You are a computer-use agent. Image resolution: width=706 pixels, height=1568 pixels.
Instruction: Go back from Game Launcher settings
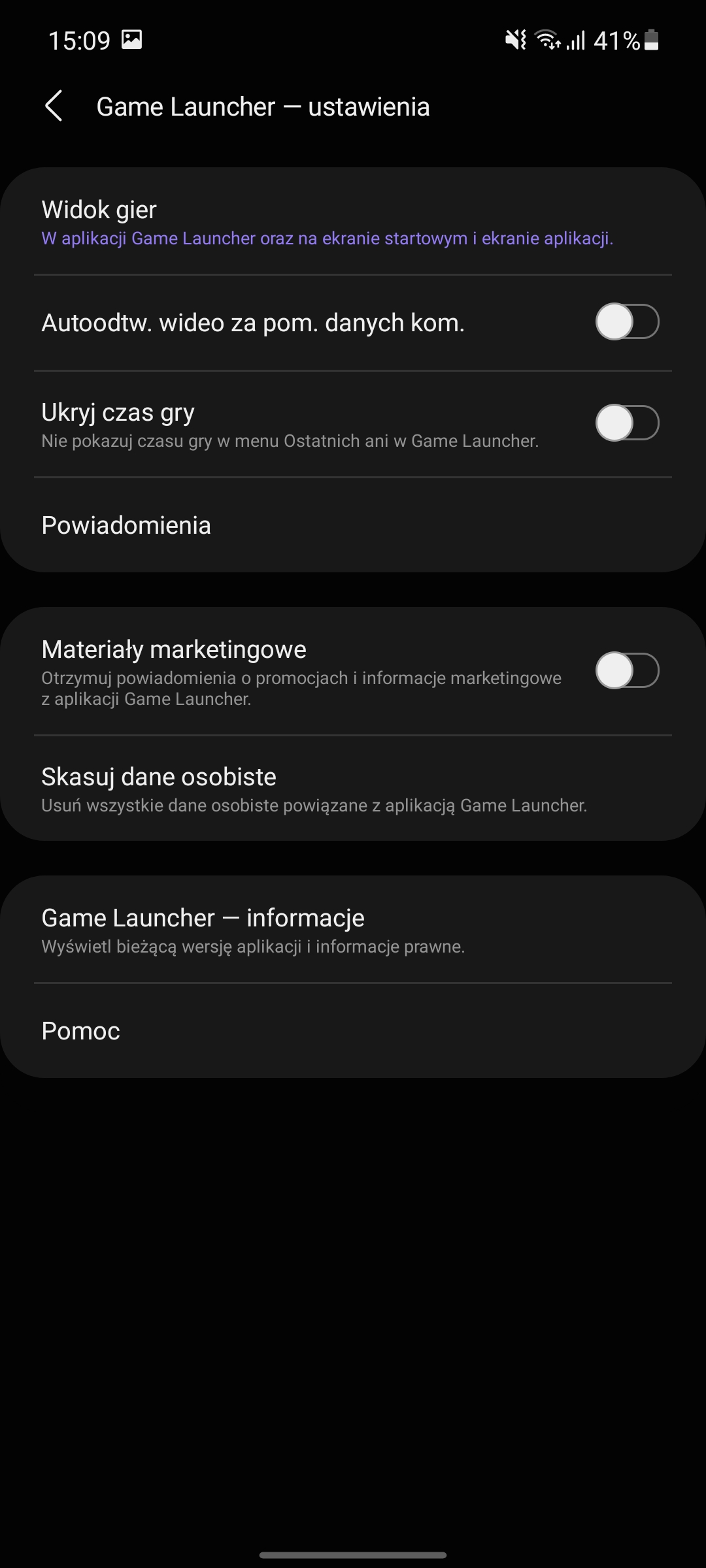pyautogui.click(x=54, y=106)
